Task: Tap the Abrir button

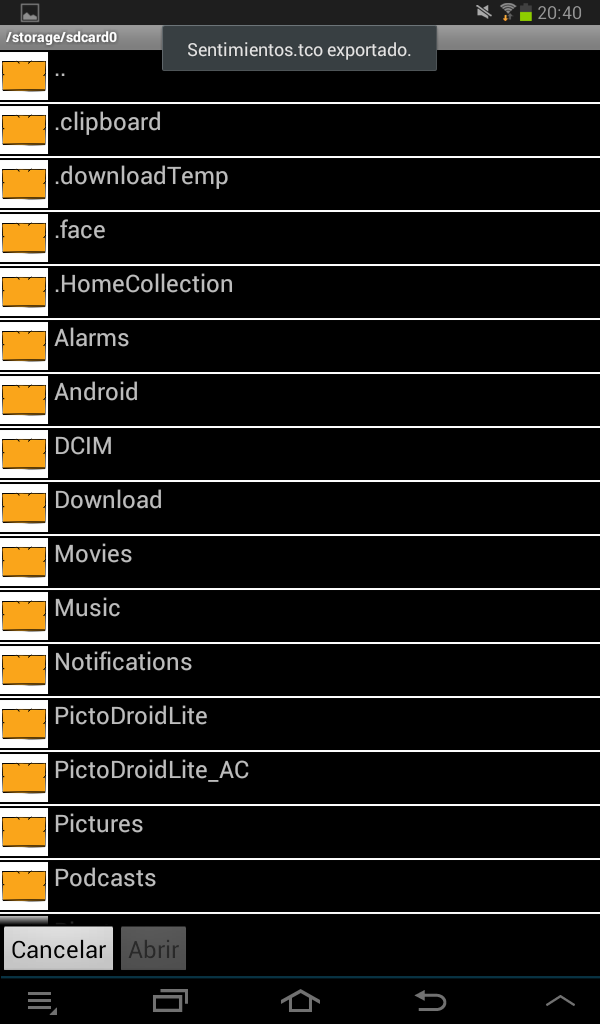Action: tap(153, 949)
